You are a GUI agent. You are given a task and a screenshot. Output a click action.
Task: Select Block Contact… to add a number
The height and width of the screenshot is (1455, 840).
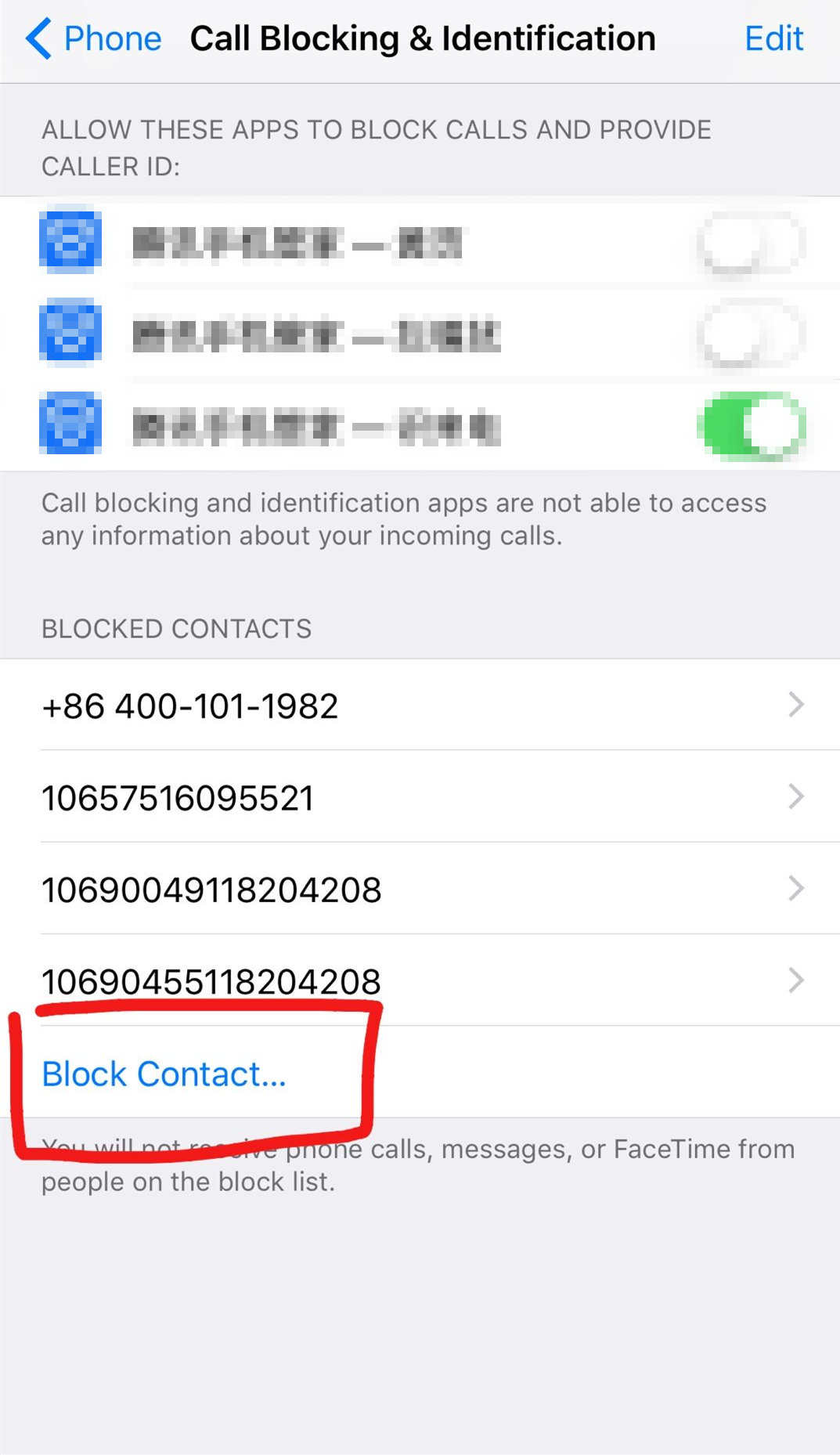pos(164,1073)
